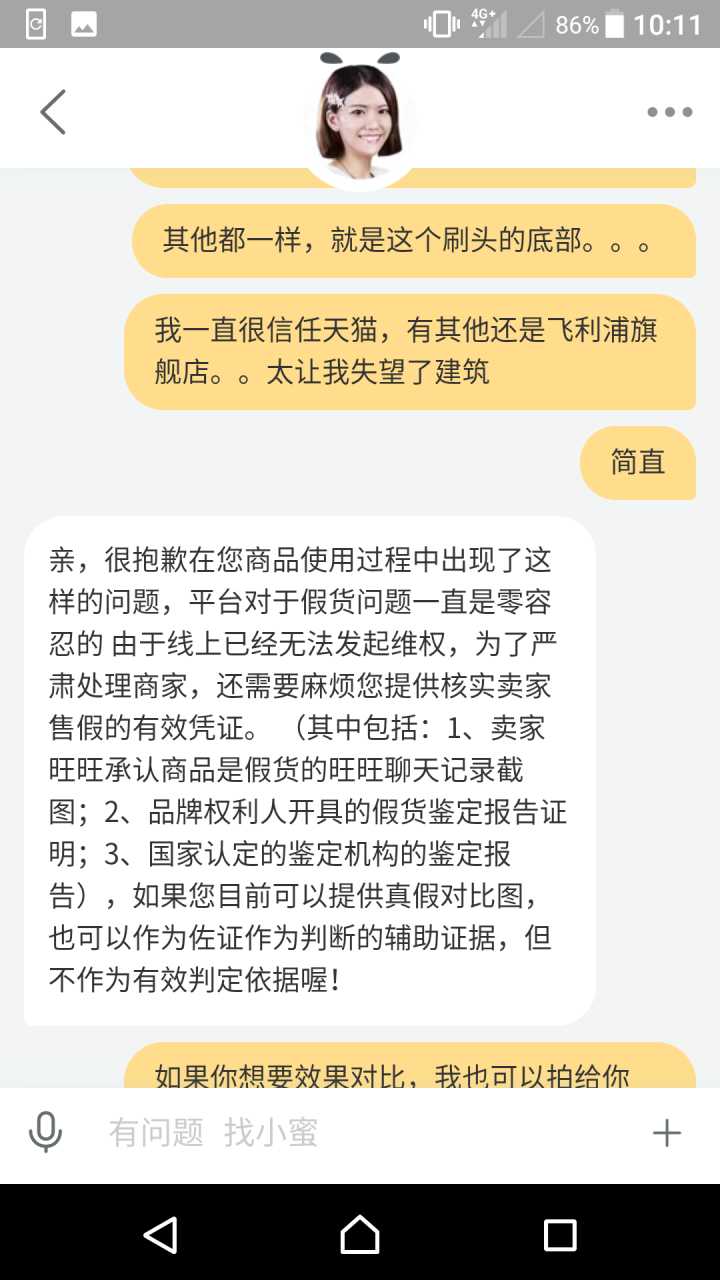Viewport: 720px width, 1280px height.
Task: Tap the customer service avatar
Action: click(x=360, y=120)
